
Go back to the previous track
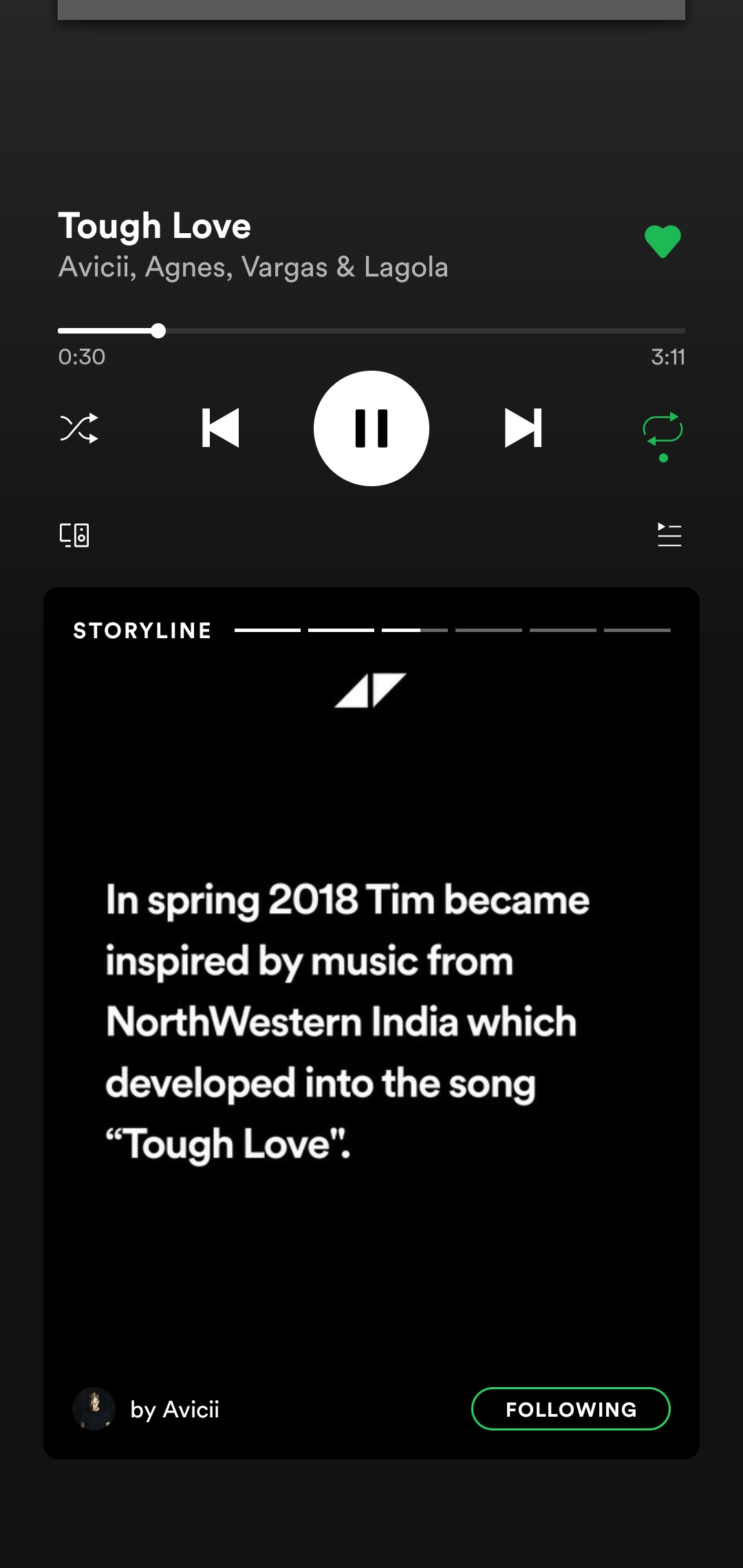click(x=219, y=428)
